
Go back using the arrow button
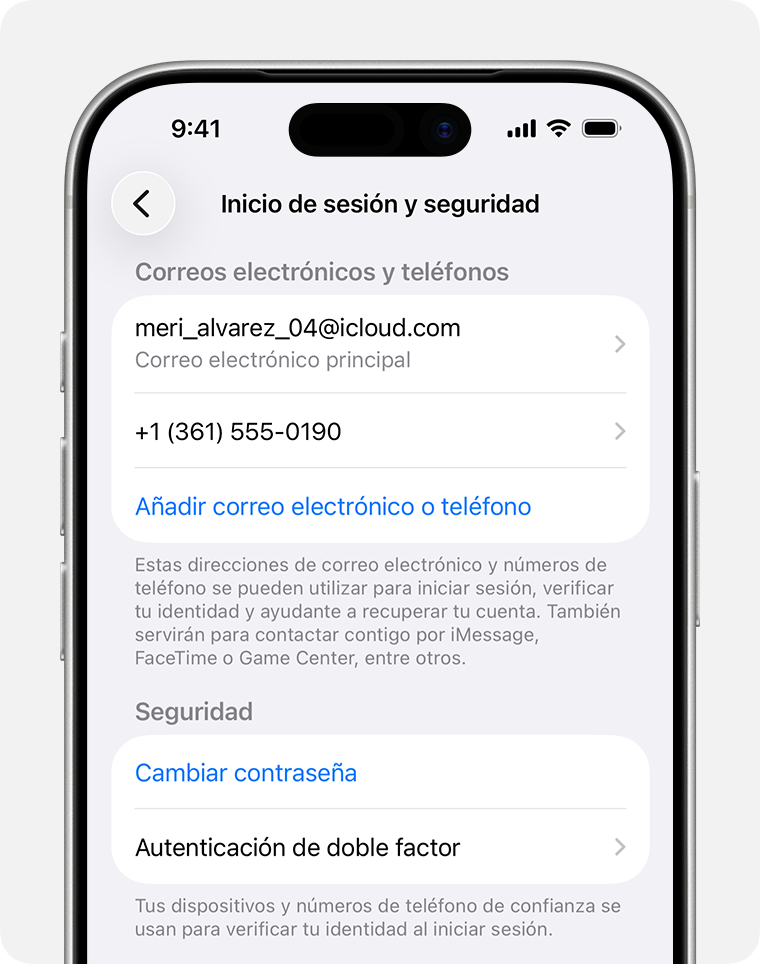(x=143, y=204)
